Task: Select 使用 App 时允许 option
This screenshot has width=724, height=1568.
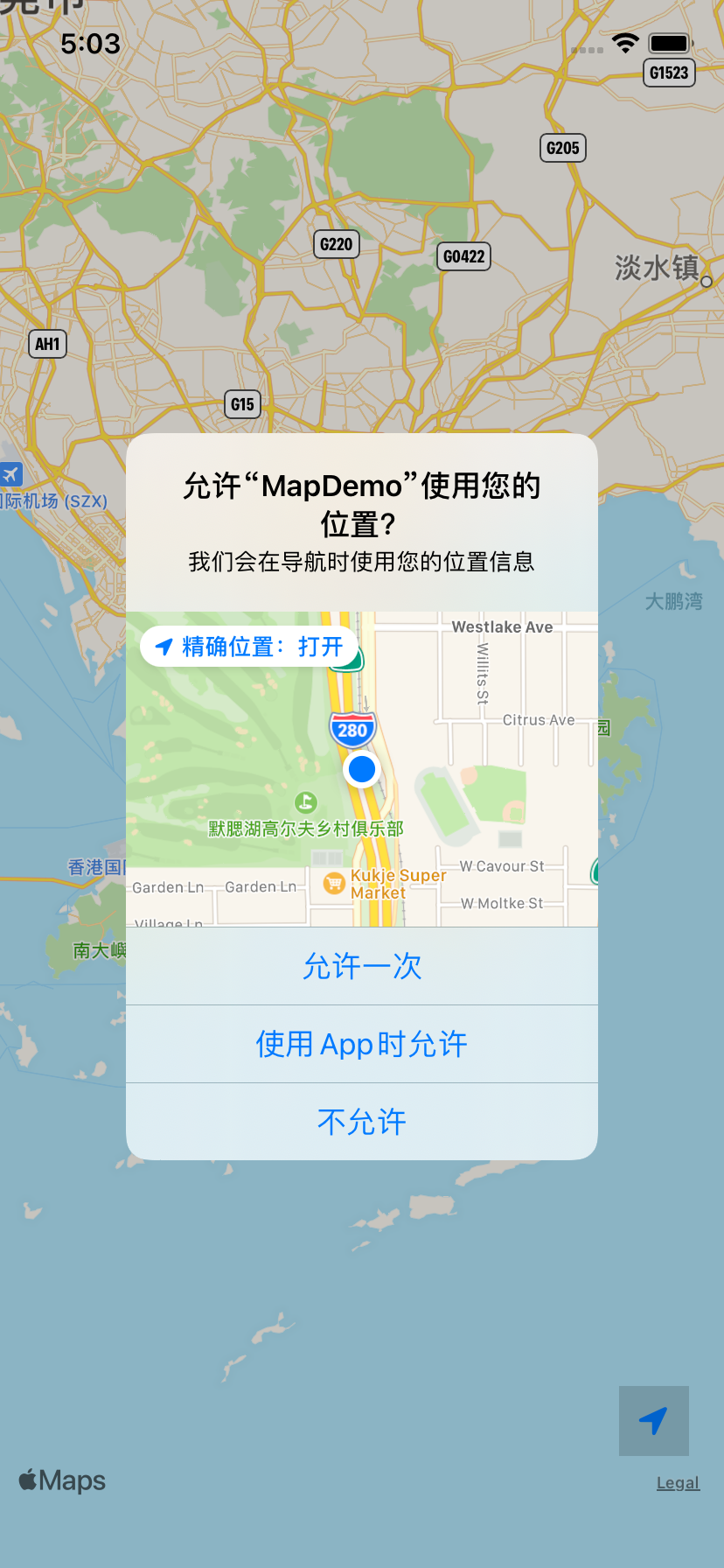Action: click(x=362, y=1044)
